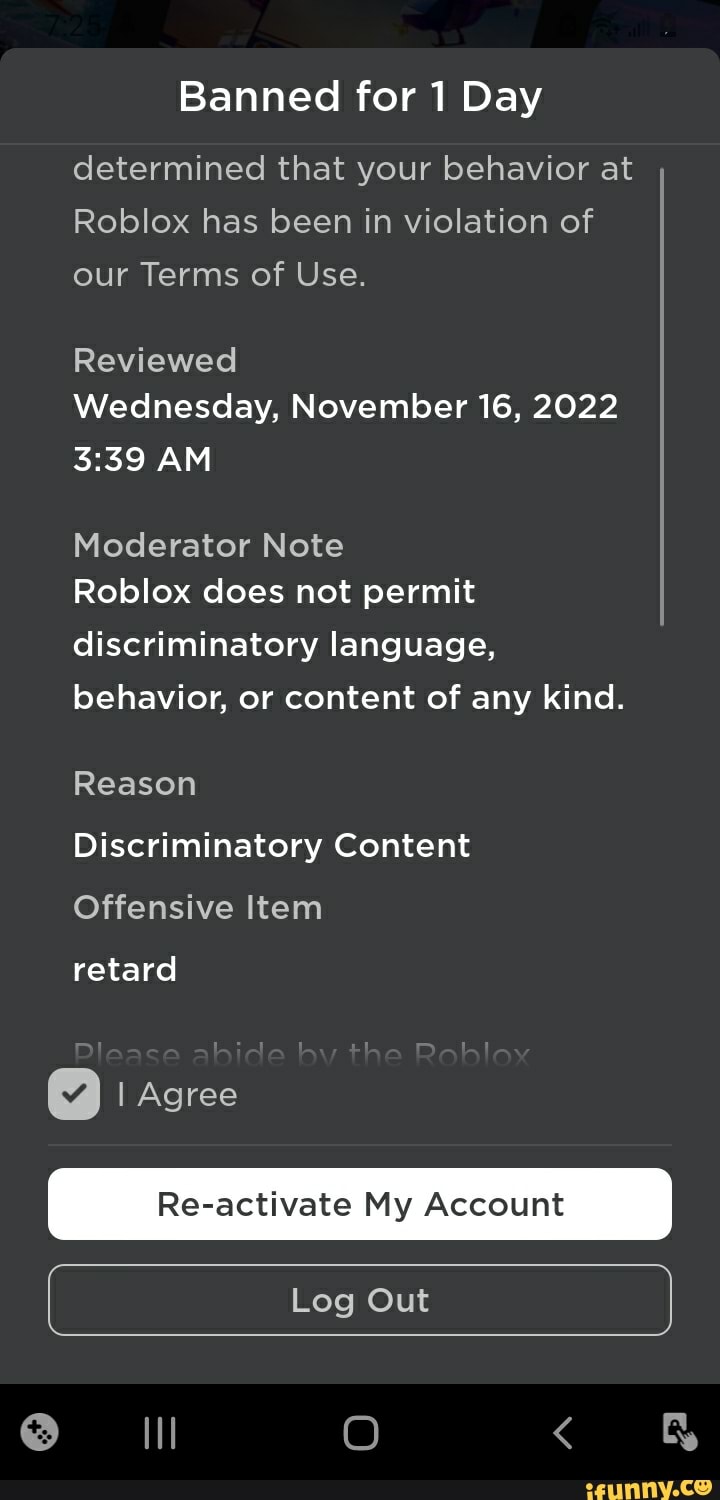Tap the Back navigation arrow

tap(560, 1432)
